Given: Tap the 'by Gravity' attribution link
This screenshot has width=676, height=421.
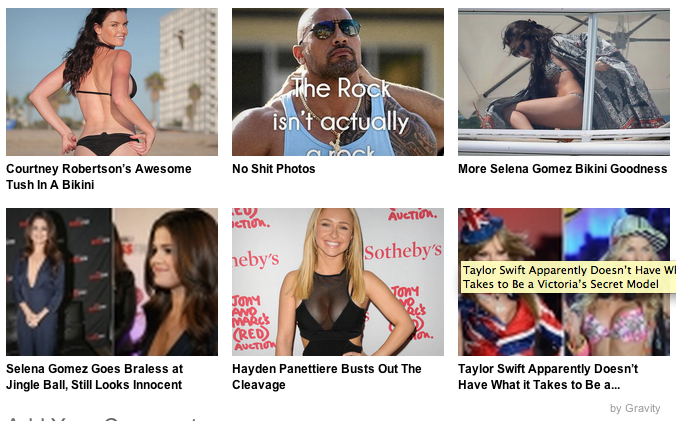Looking at the screenshot, I should pyautogui.click(x=635, y=408).
